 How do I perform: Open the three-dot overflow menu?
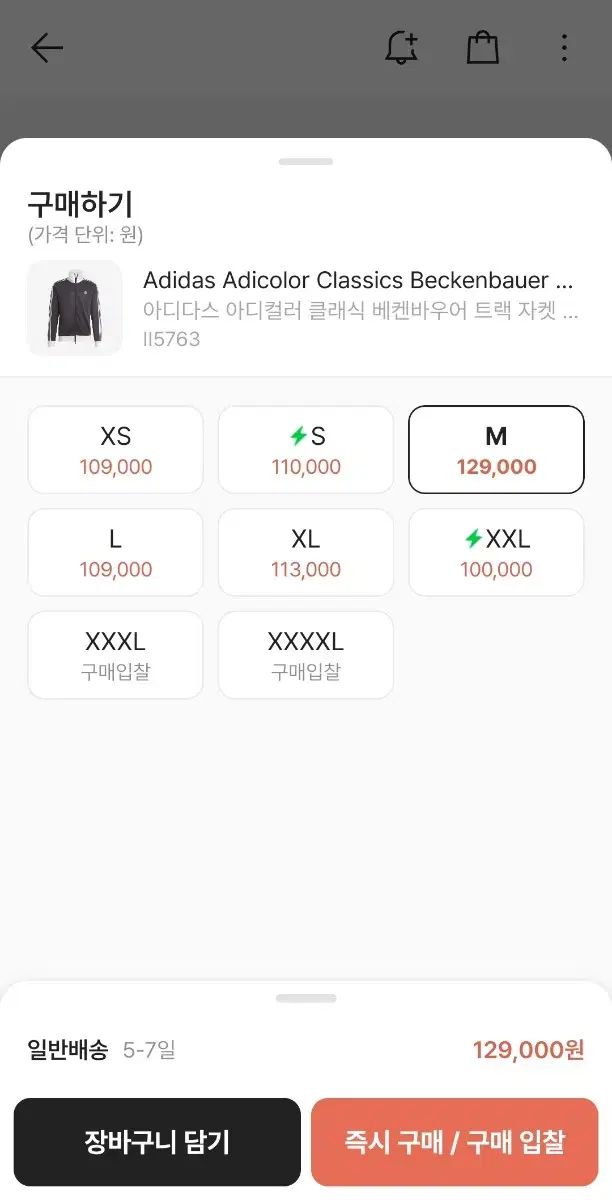(564, 48)
